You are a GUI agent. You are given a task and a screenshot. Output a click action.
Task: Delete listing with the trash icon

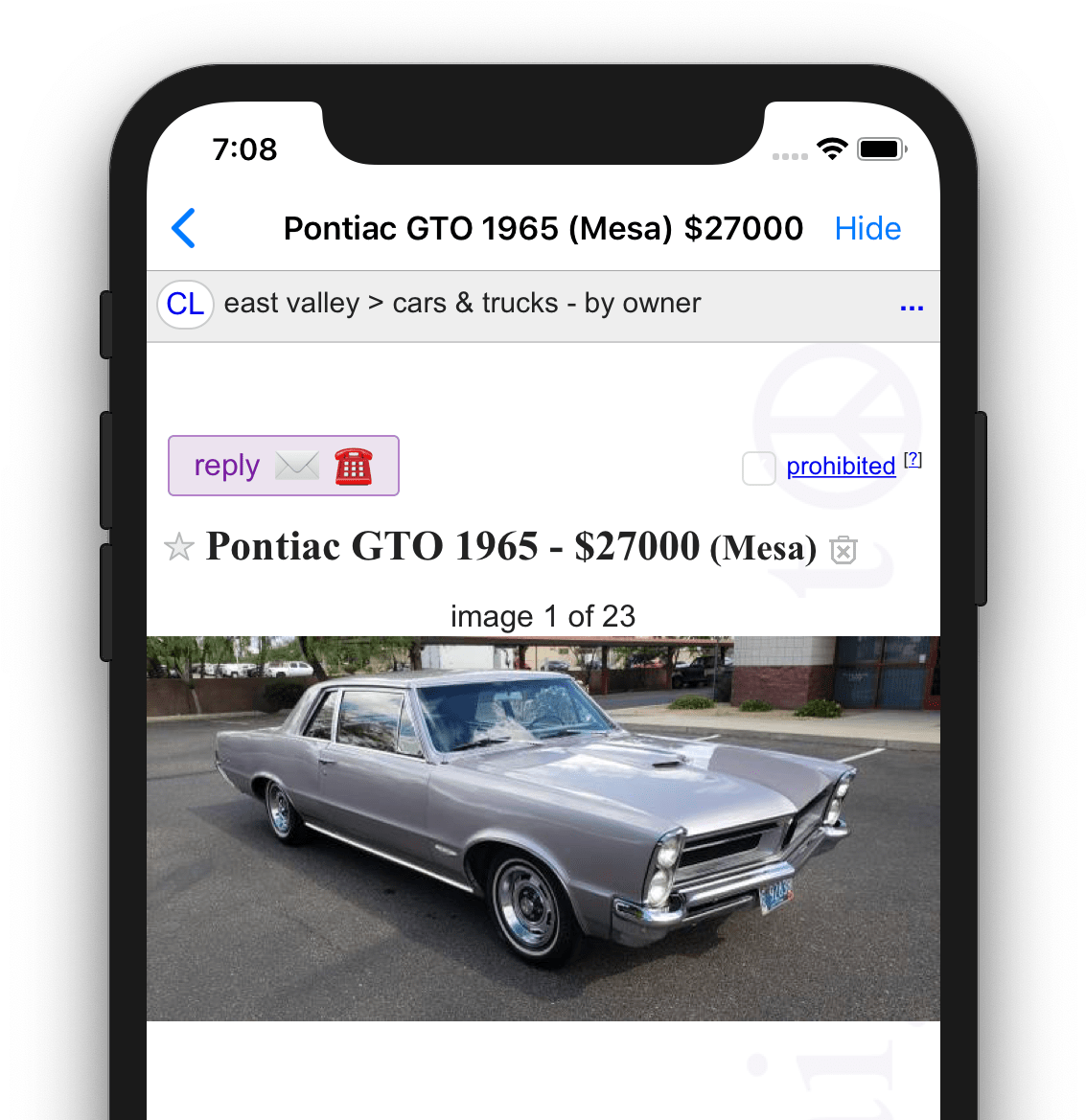point(843,550)
